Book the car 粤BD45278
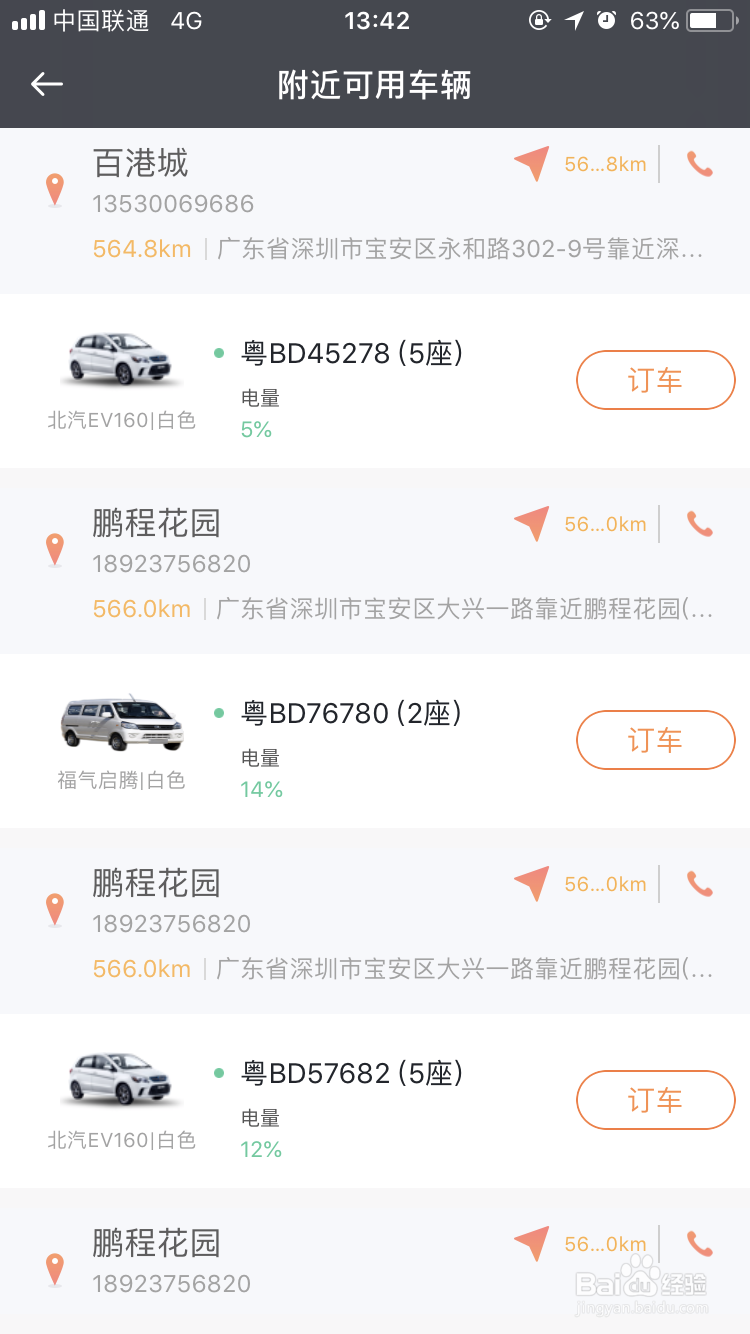750x1334 pixels. click(655, 380)
